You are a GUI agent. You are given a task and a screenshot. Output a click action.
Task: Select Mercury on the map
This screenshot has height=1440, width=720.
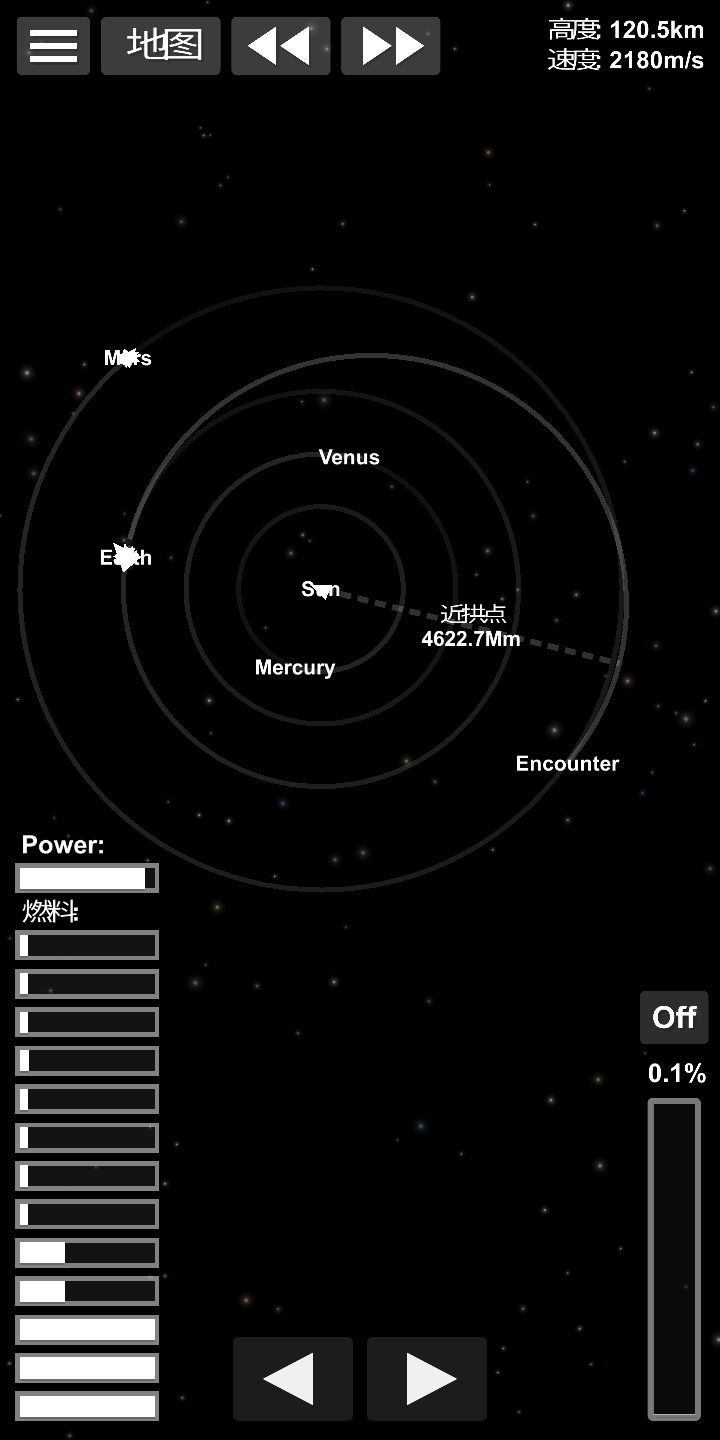295,667
